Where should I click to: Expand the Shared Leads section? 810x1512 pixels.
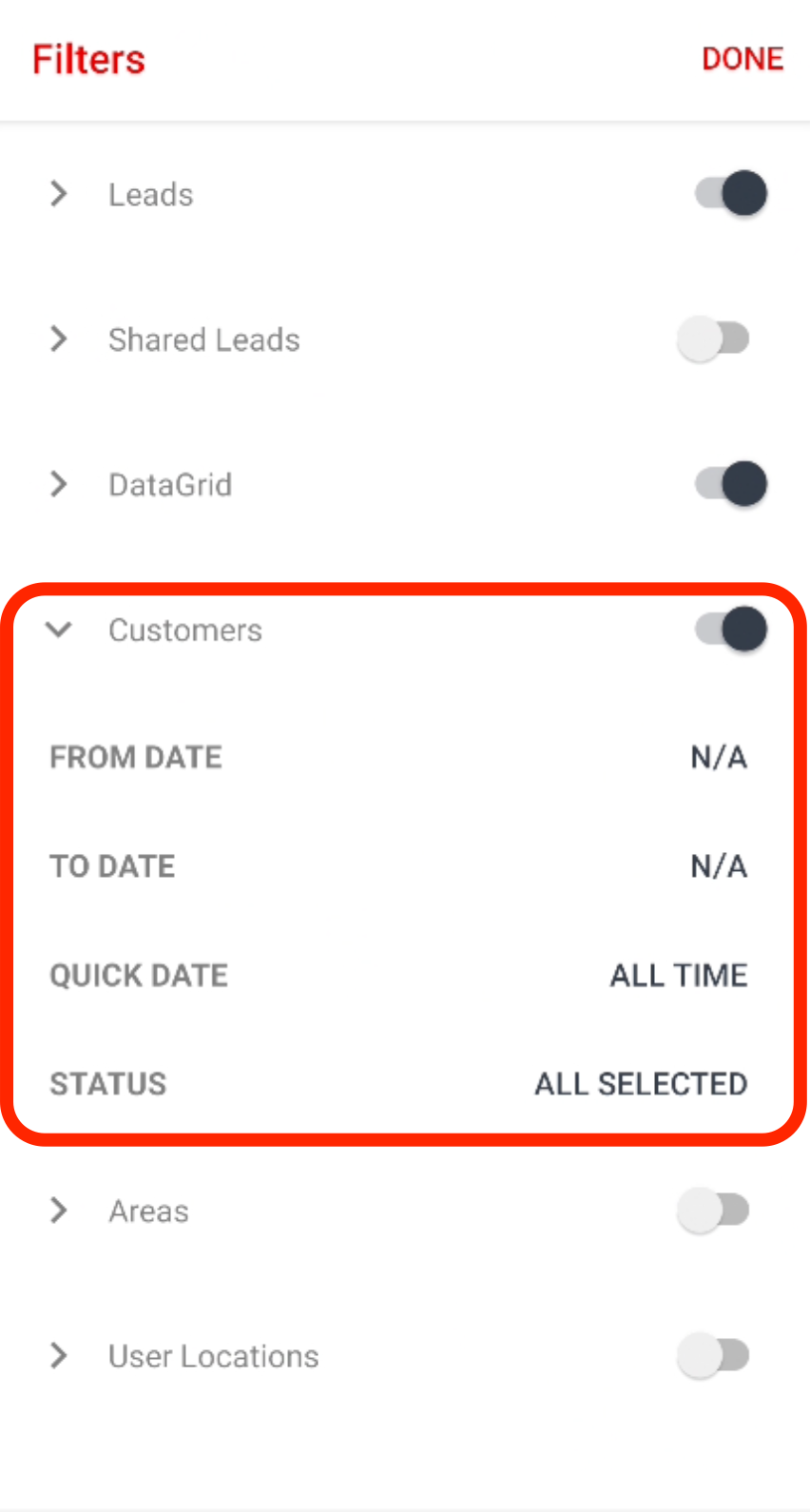[x=59, y=339]
